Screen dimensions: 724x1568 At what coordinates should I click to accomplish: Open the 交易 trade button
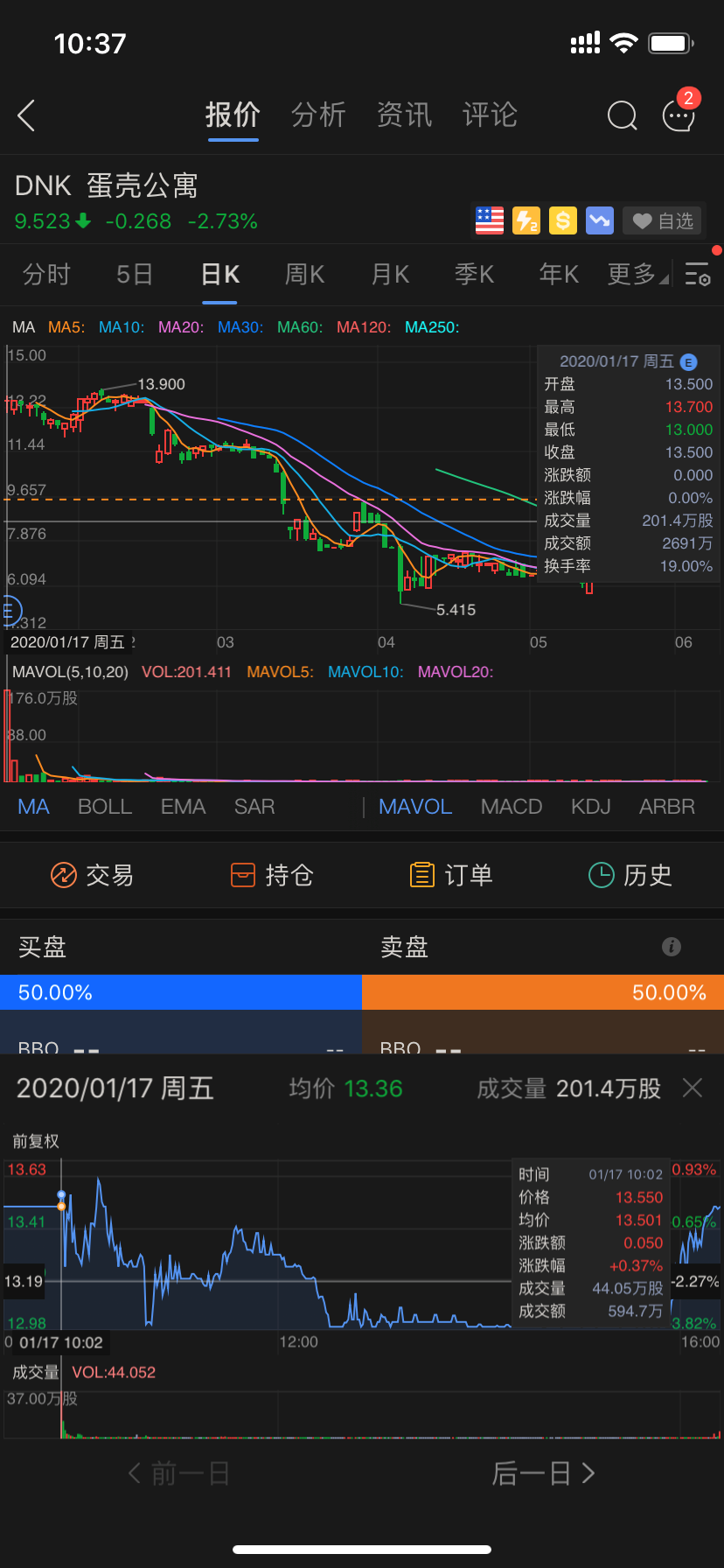coord(92,875)
